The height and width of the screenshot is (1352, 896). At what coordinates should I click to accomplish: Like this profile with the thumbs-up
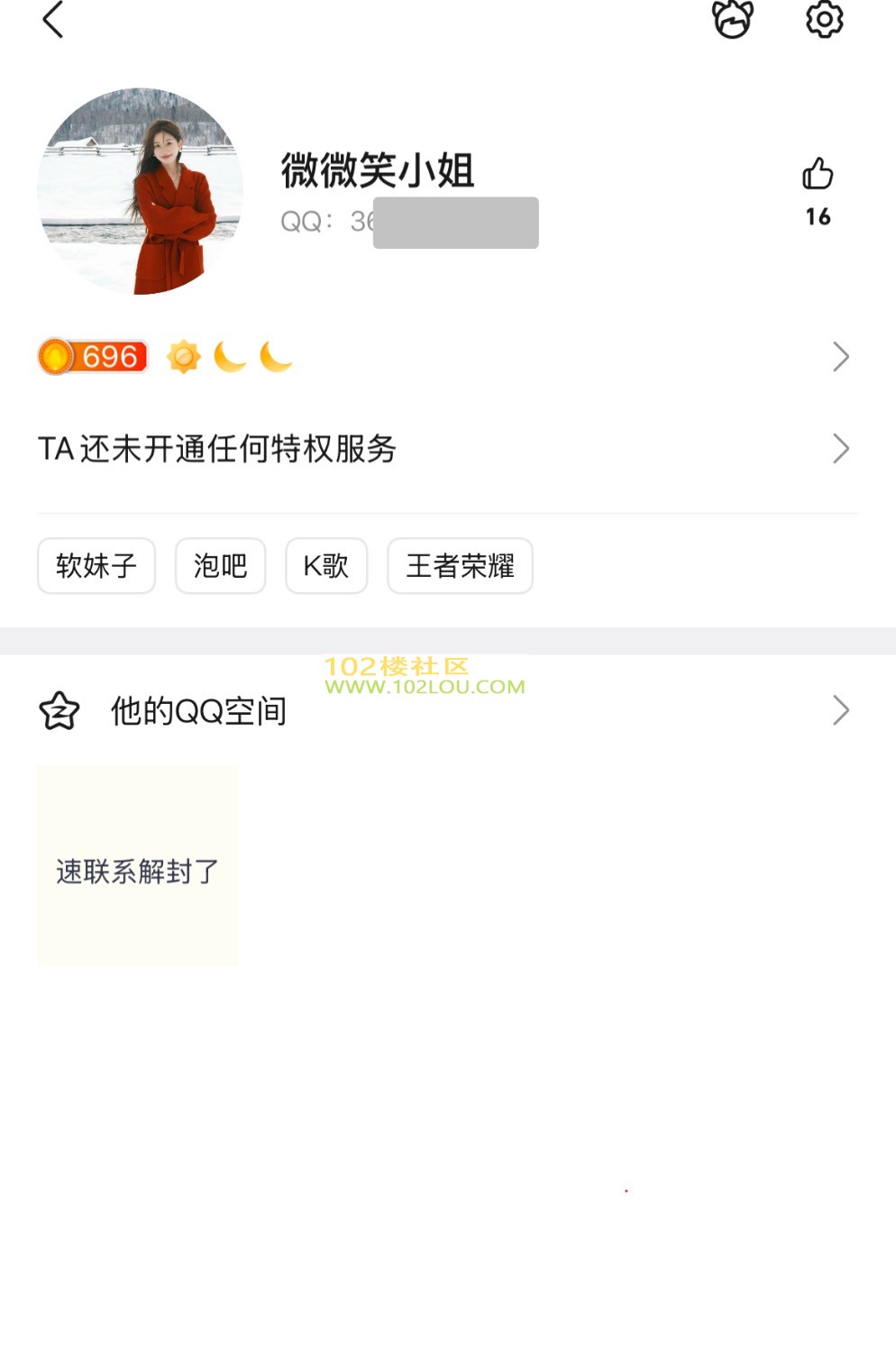pos(818,174)
